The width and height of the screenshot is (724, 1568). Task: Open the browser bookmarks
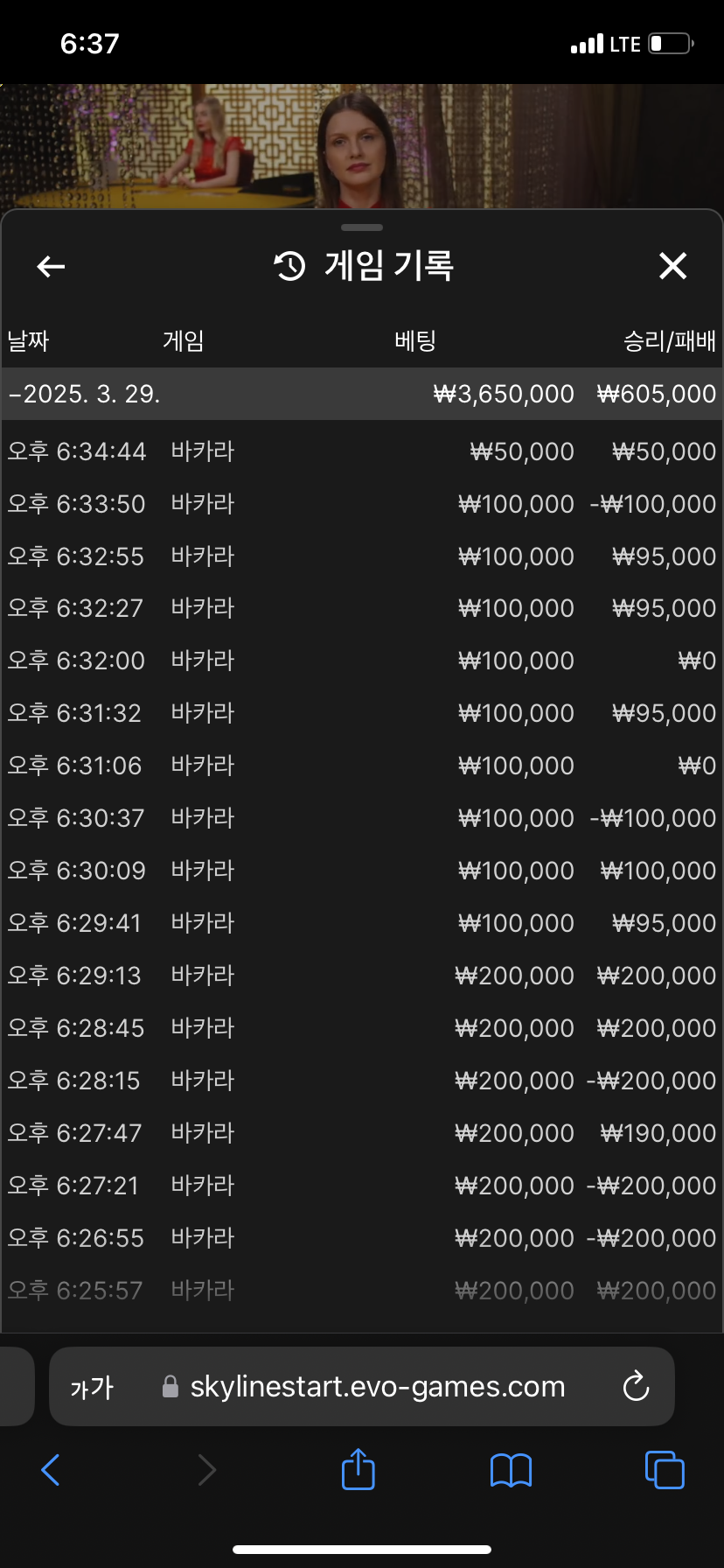[x=511, y=1470]
